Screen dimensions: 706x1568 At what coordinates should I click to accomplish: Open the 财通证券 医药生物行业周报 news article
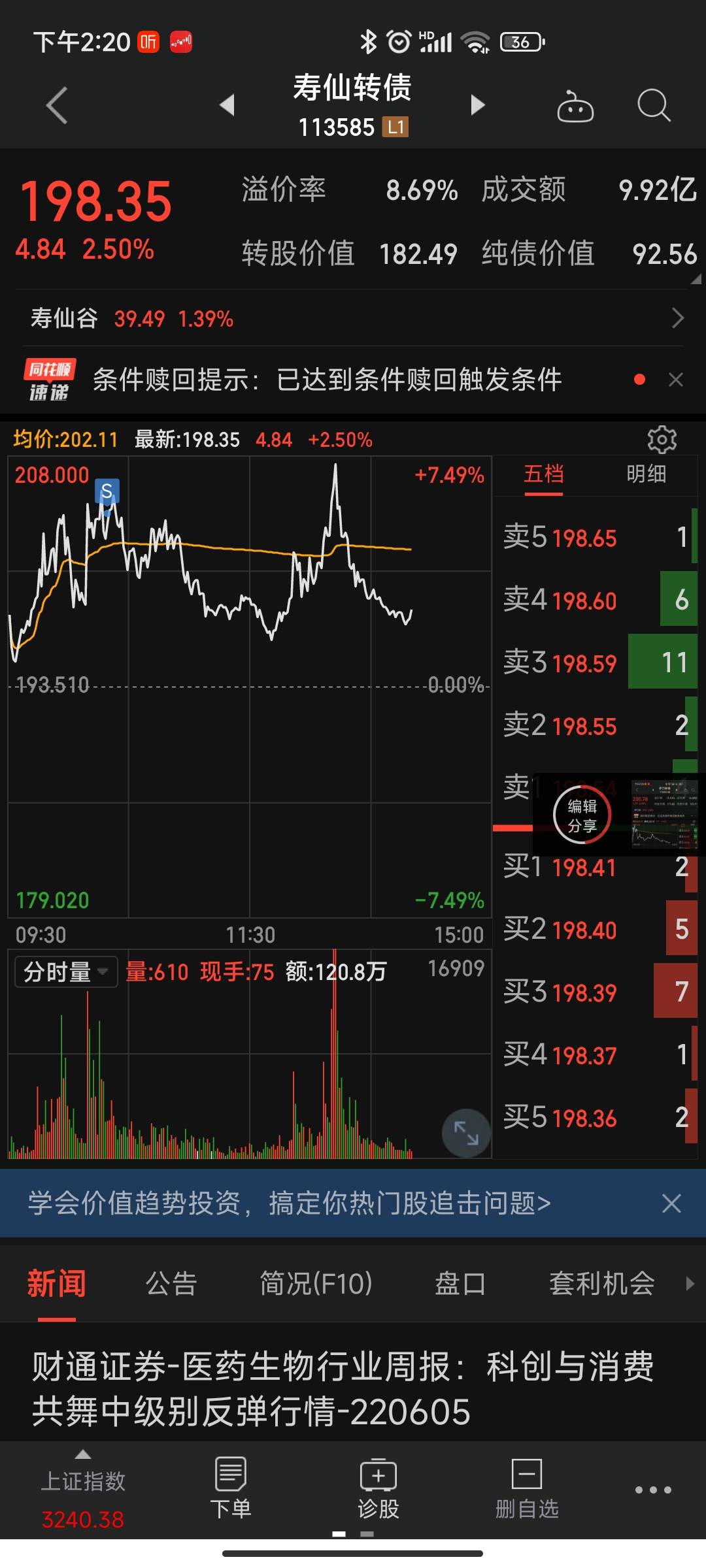(x=343, y=1388)
